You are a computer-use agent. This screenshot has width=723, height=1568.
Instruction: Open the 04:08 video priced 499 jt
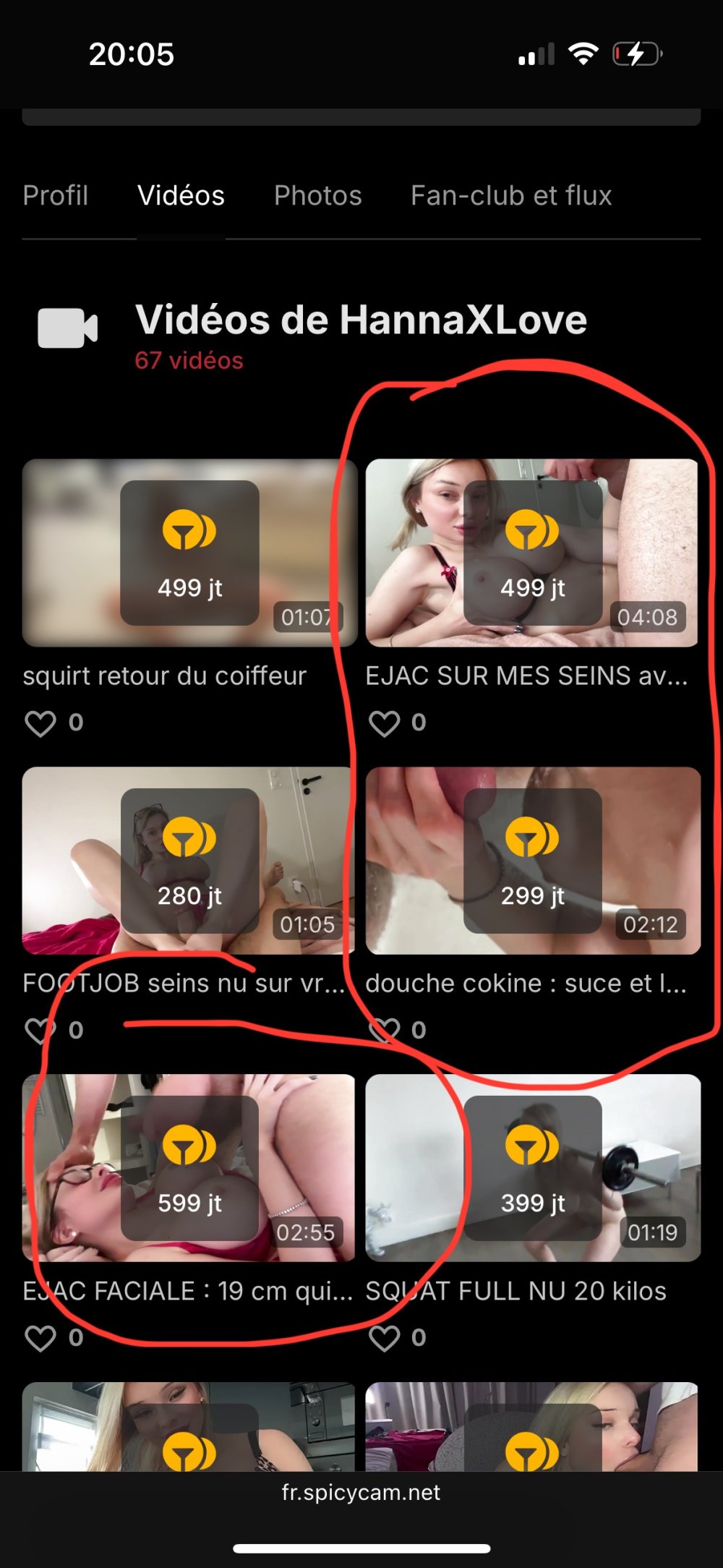pos(532,553)
